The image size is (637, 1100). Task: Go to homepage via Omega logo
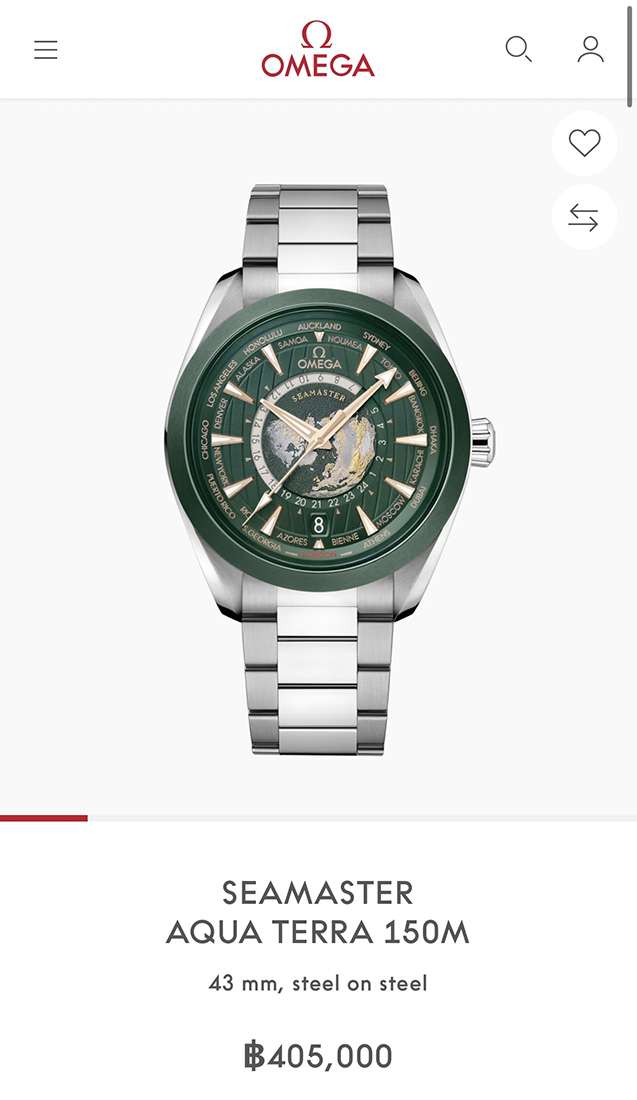tap(318, 49)
